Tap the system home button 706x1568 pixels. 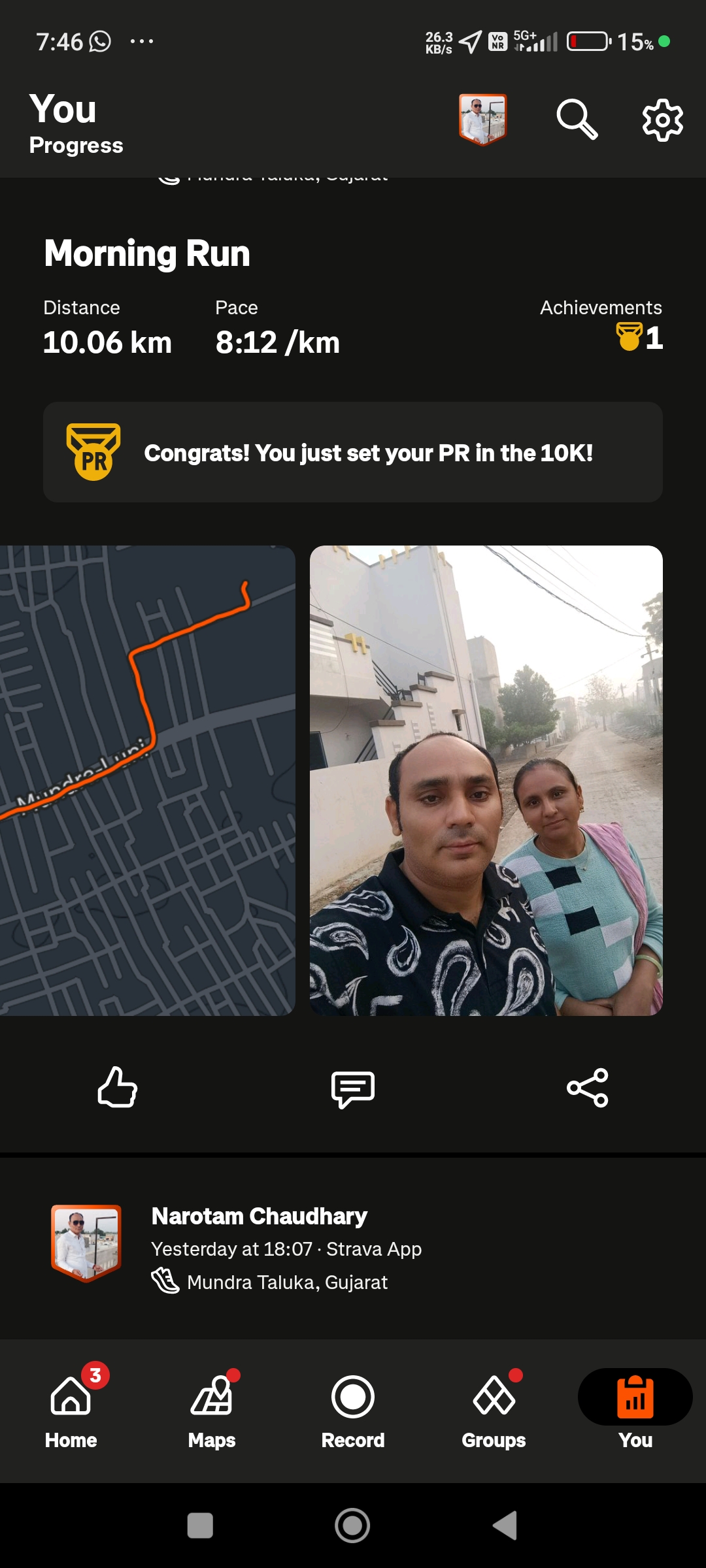[x=352, y=1526]
